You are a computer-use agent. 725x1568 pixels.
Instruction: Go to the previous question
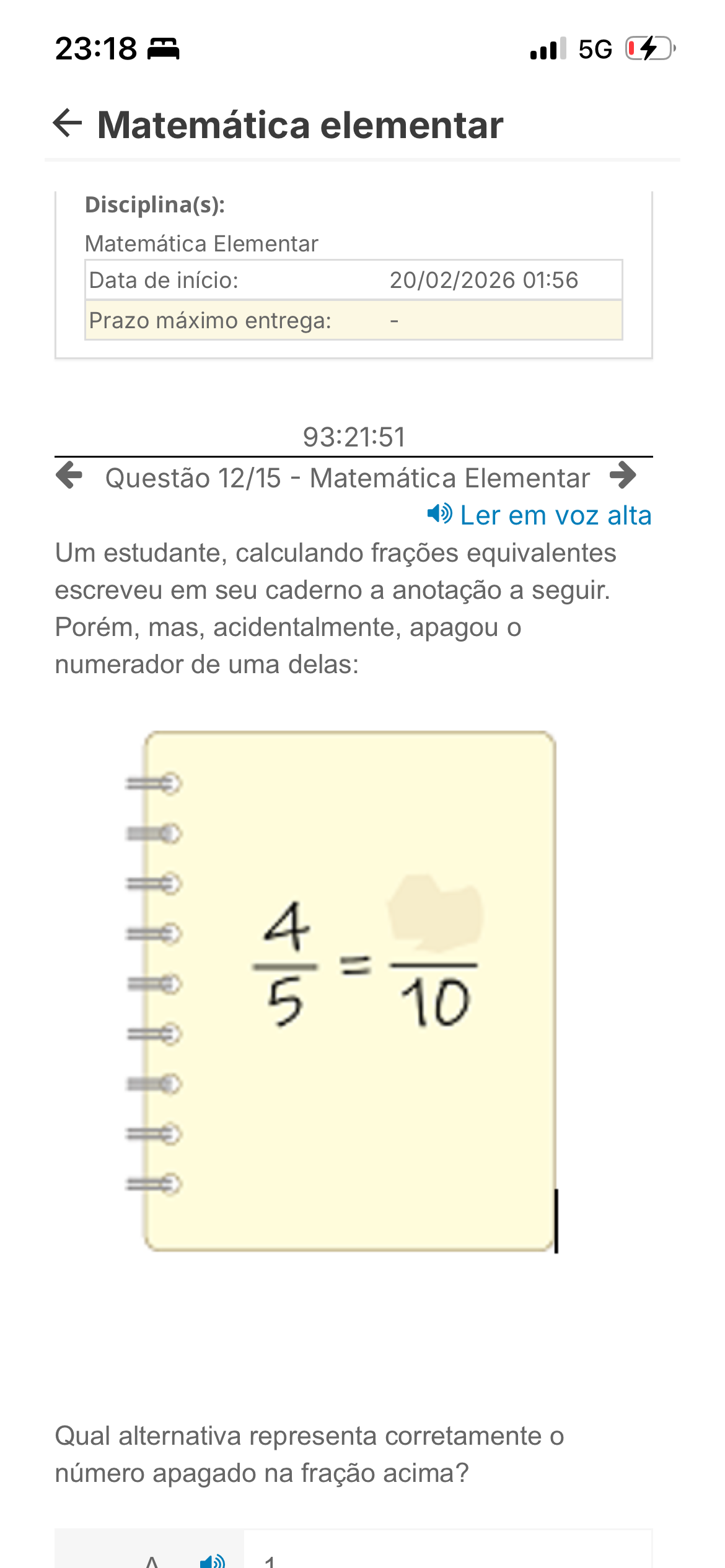click(69, 476)
